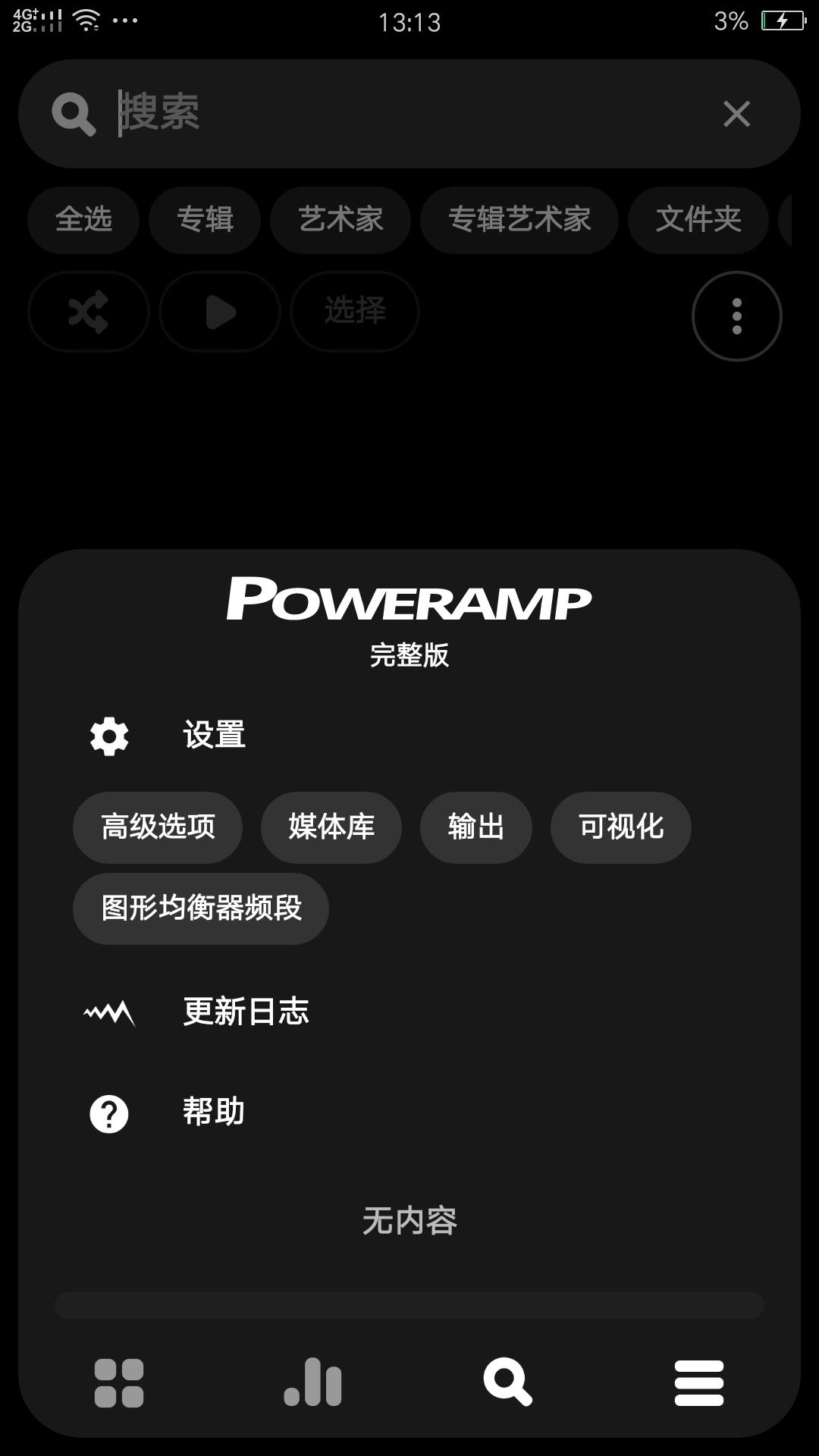Filter search by 艺术家
819x1456 pixels.
pos(340,220)
